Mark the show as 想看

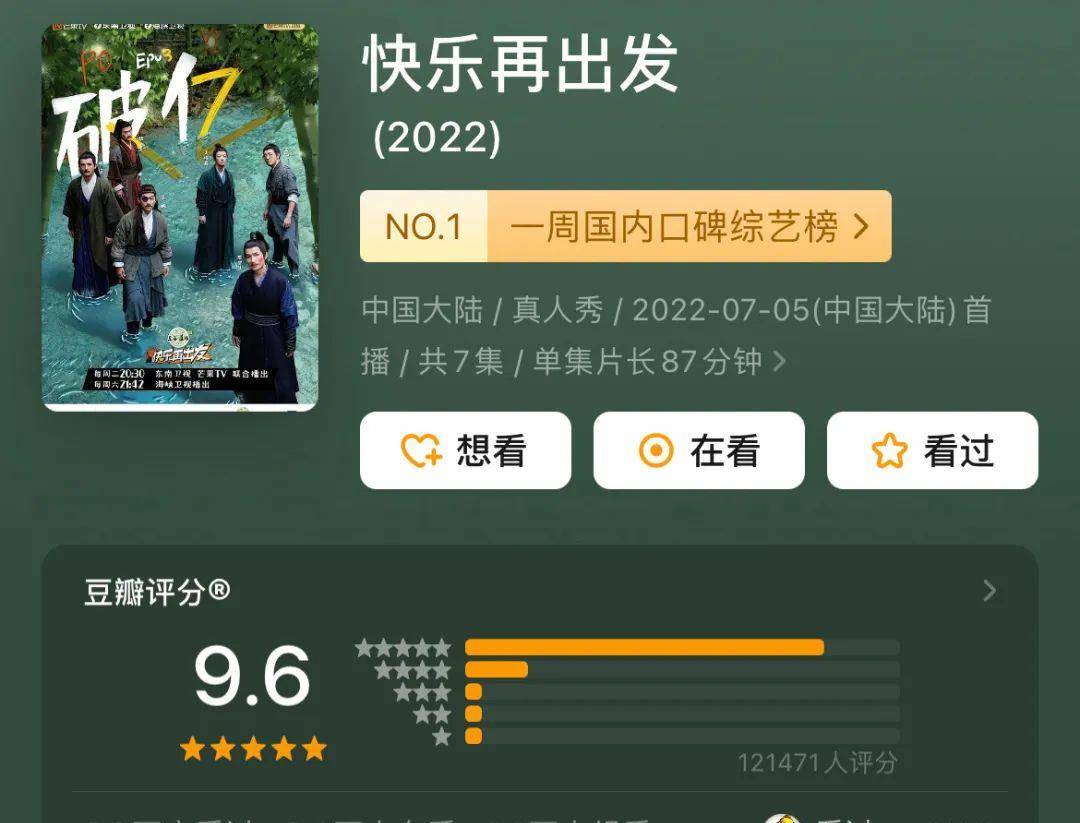click(x=465, y=451)
